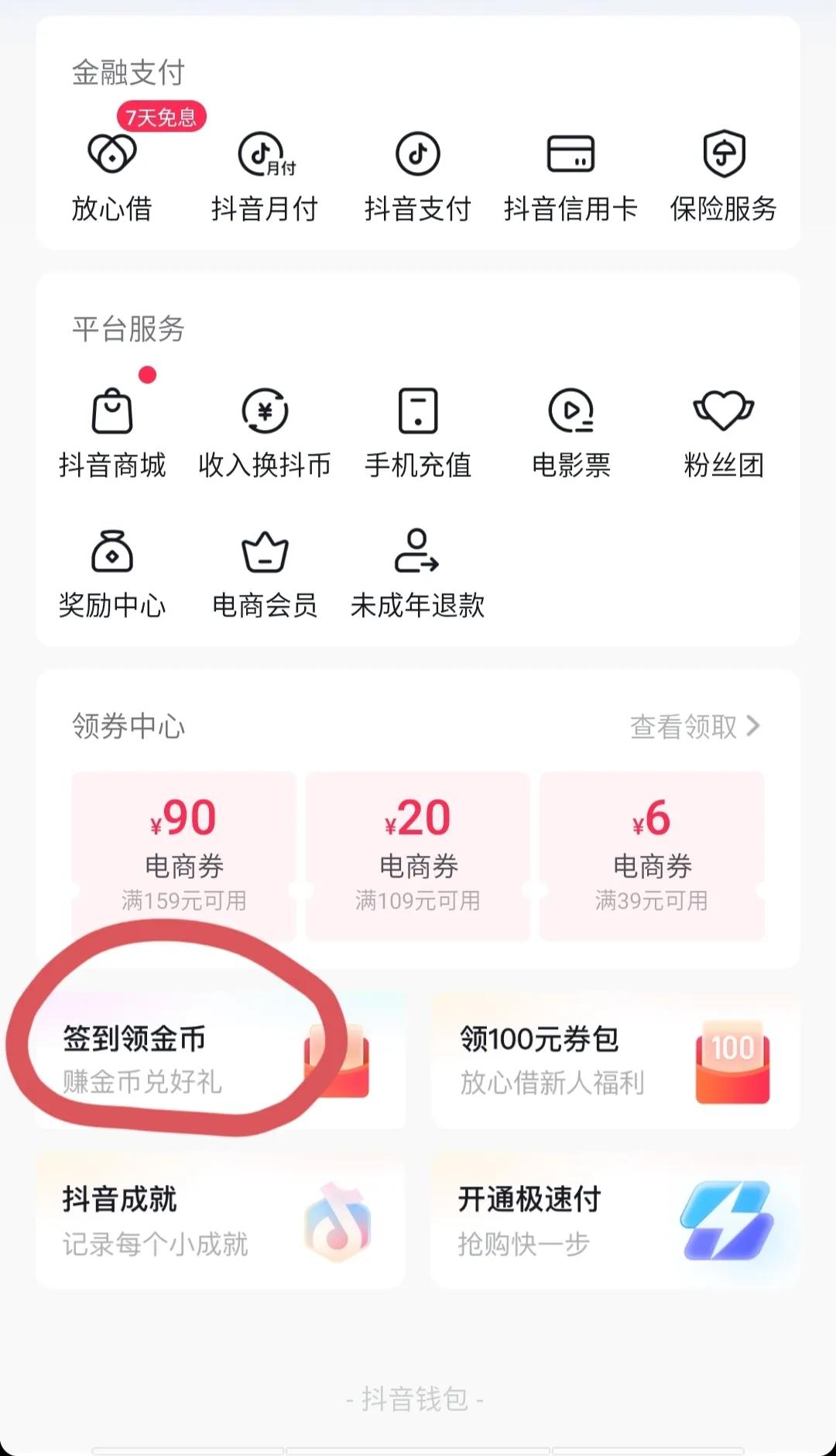Open 收入换抖币 exchange service
This screenshot has width=836, height=1456.
pos(265,434)
